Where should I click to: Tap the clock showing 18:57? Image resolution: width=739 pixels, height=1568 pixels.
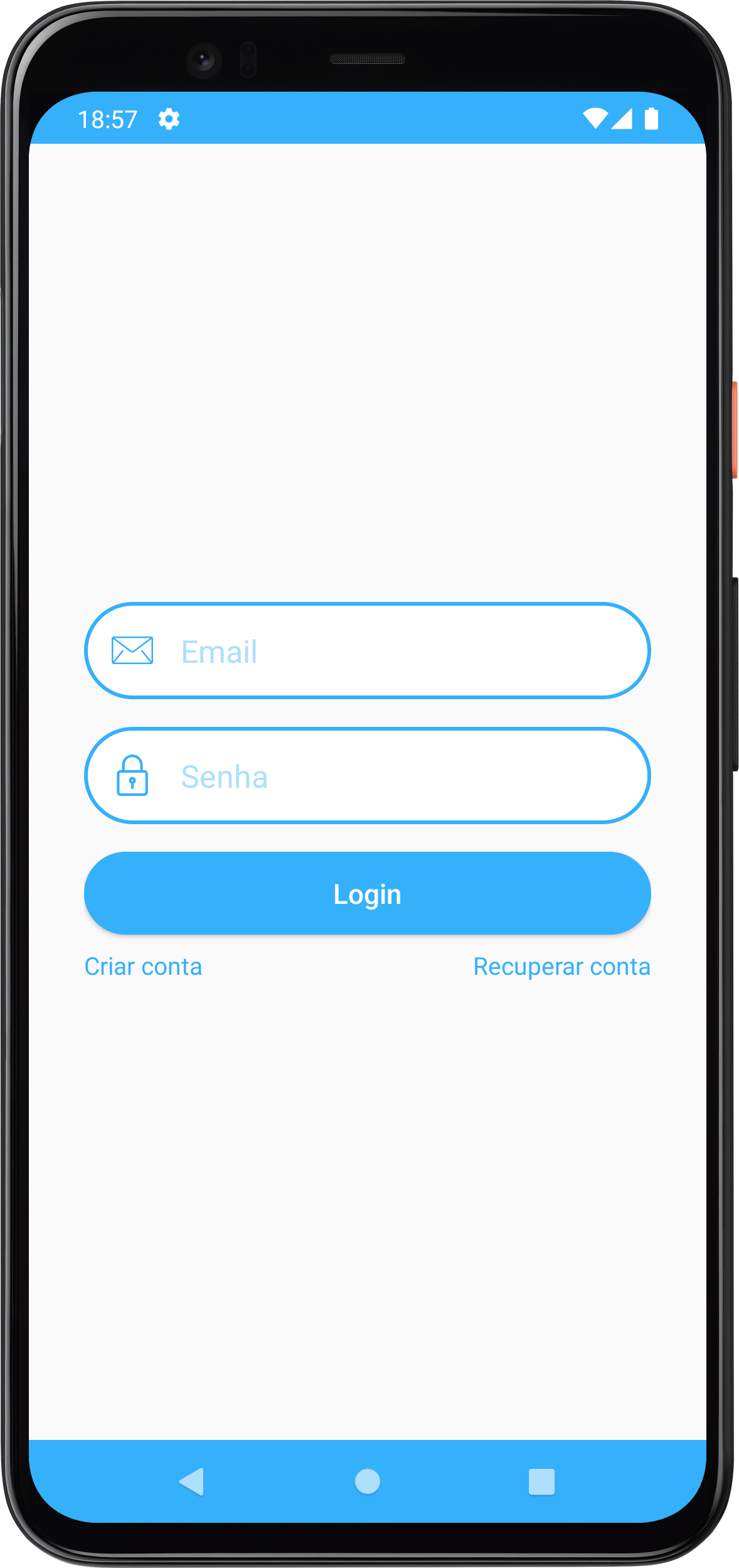point(109,119)
